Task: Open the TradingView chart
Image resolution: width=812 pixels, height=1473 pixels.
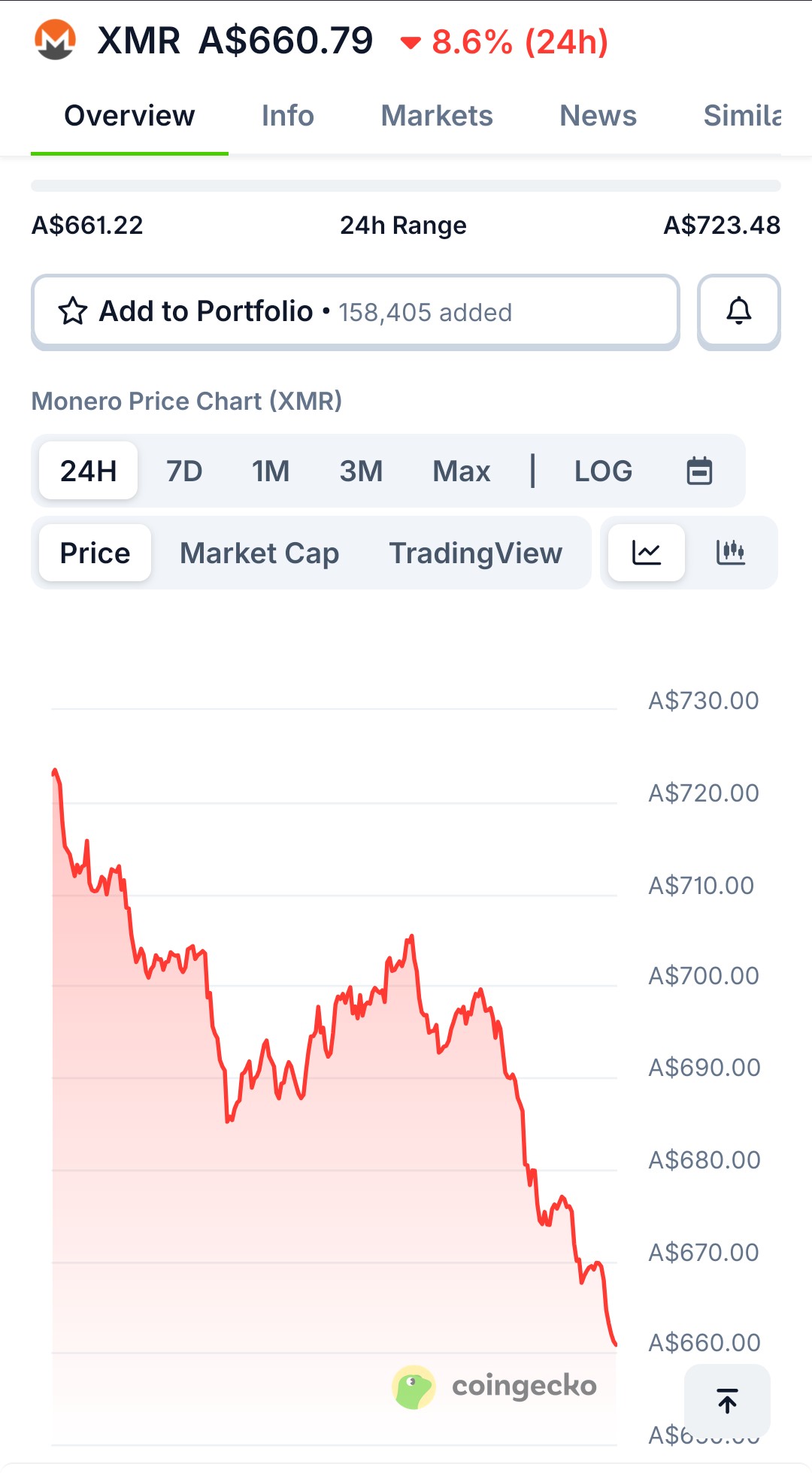Action: click(475, 553)
